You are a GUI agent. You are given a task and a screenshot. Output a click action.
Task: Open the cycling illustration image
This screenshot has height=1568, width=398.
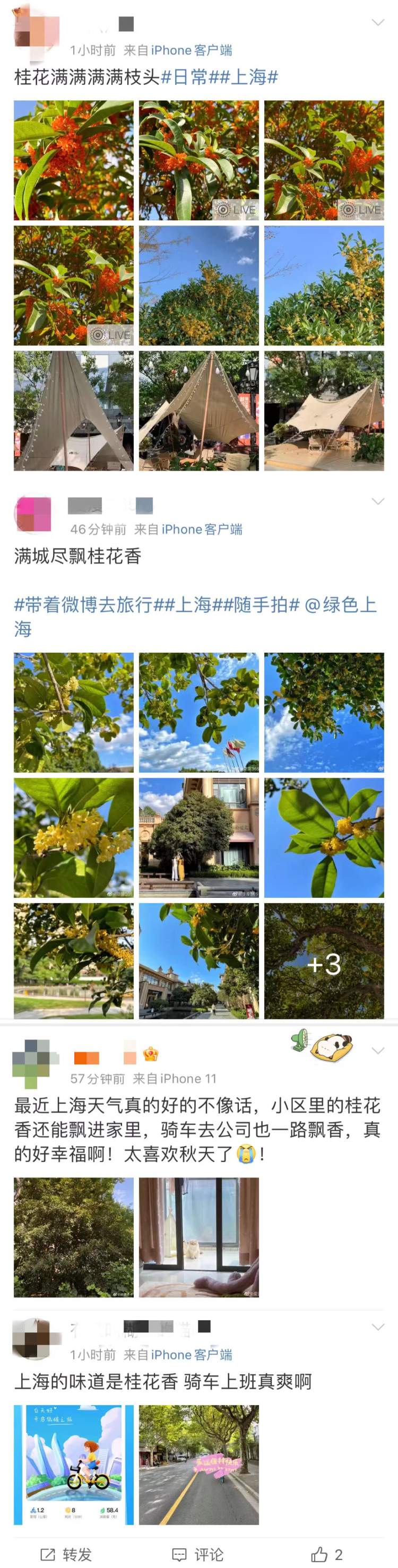point(74,1465)
